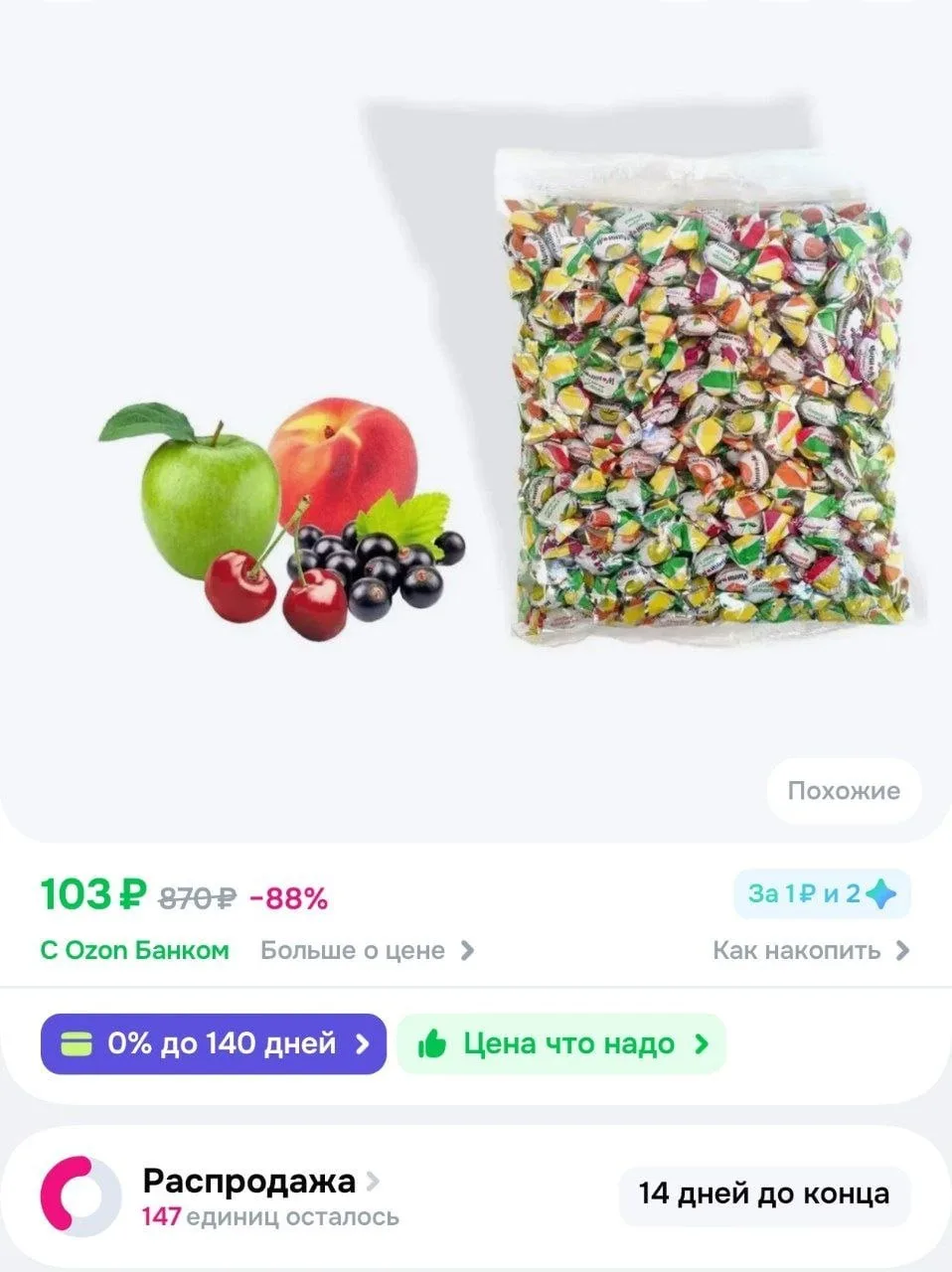This screenshot has width=952, height=1272.
Task: Tap the За 1₽ и 2 points chip
Action: pos(821,893)
